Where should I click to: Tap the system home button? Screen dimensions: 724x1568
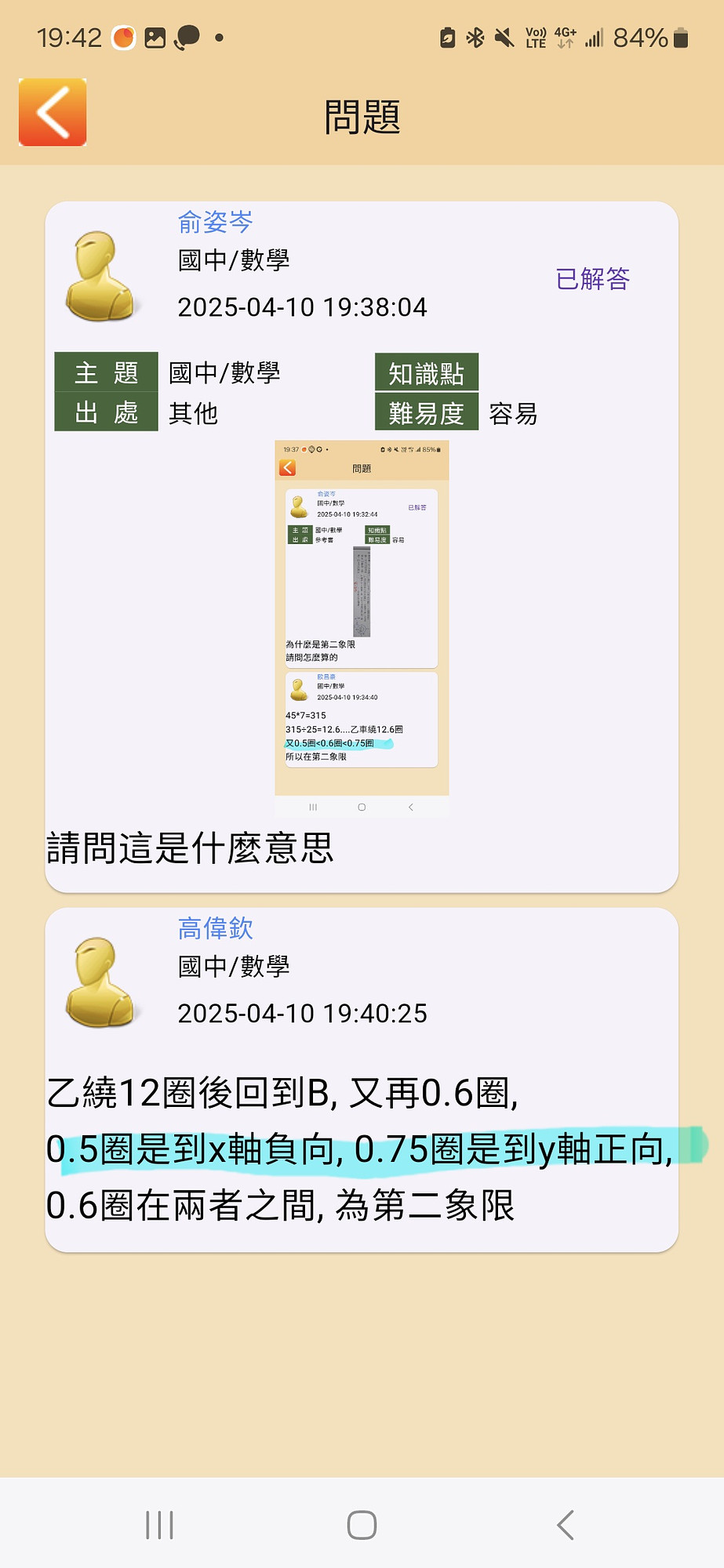pos(362,1525)
